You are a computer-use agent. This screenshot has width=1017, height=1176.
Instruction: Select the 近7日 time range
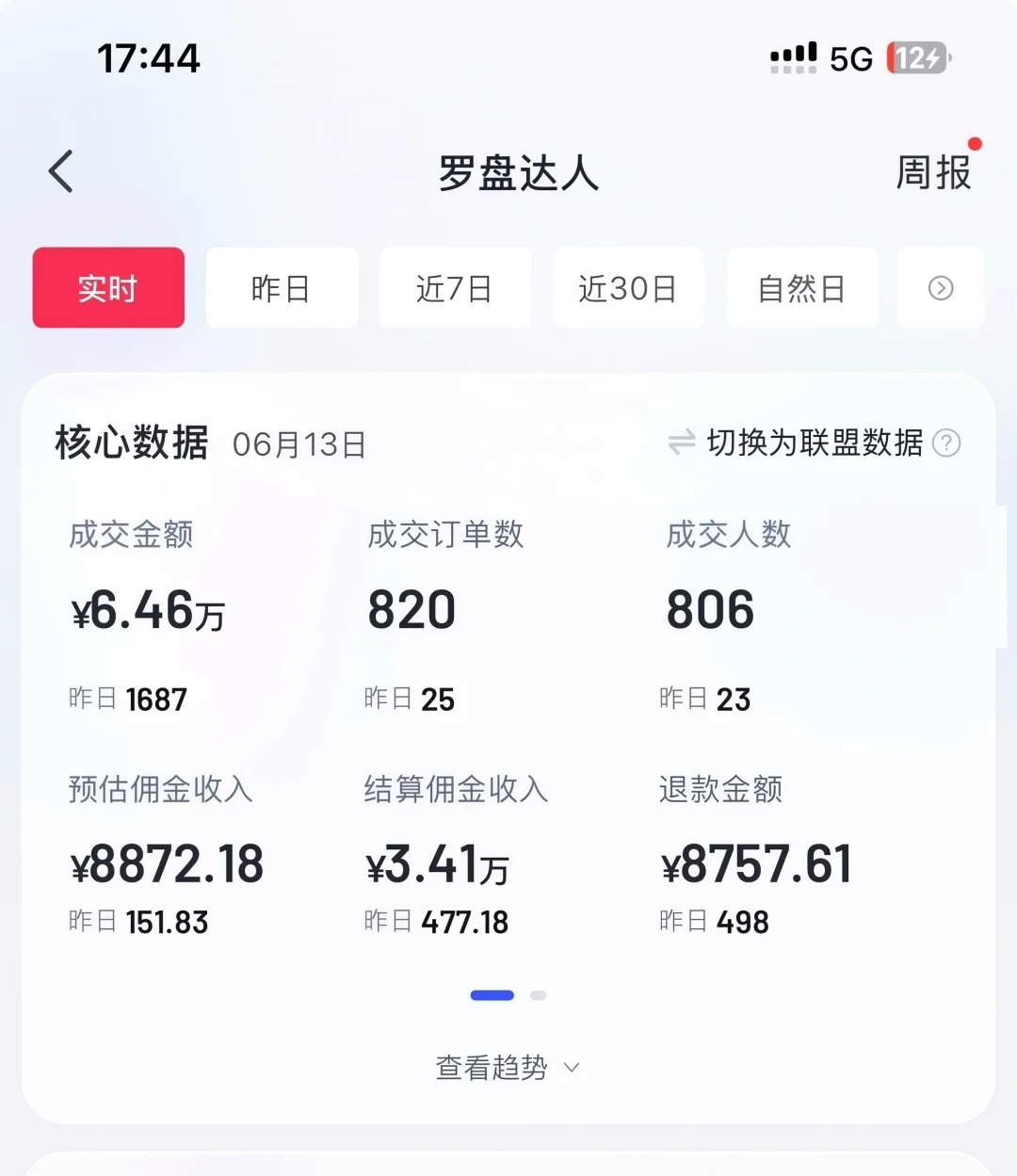[455, 288]
